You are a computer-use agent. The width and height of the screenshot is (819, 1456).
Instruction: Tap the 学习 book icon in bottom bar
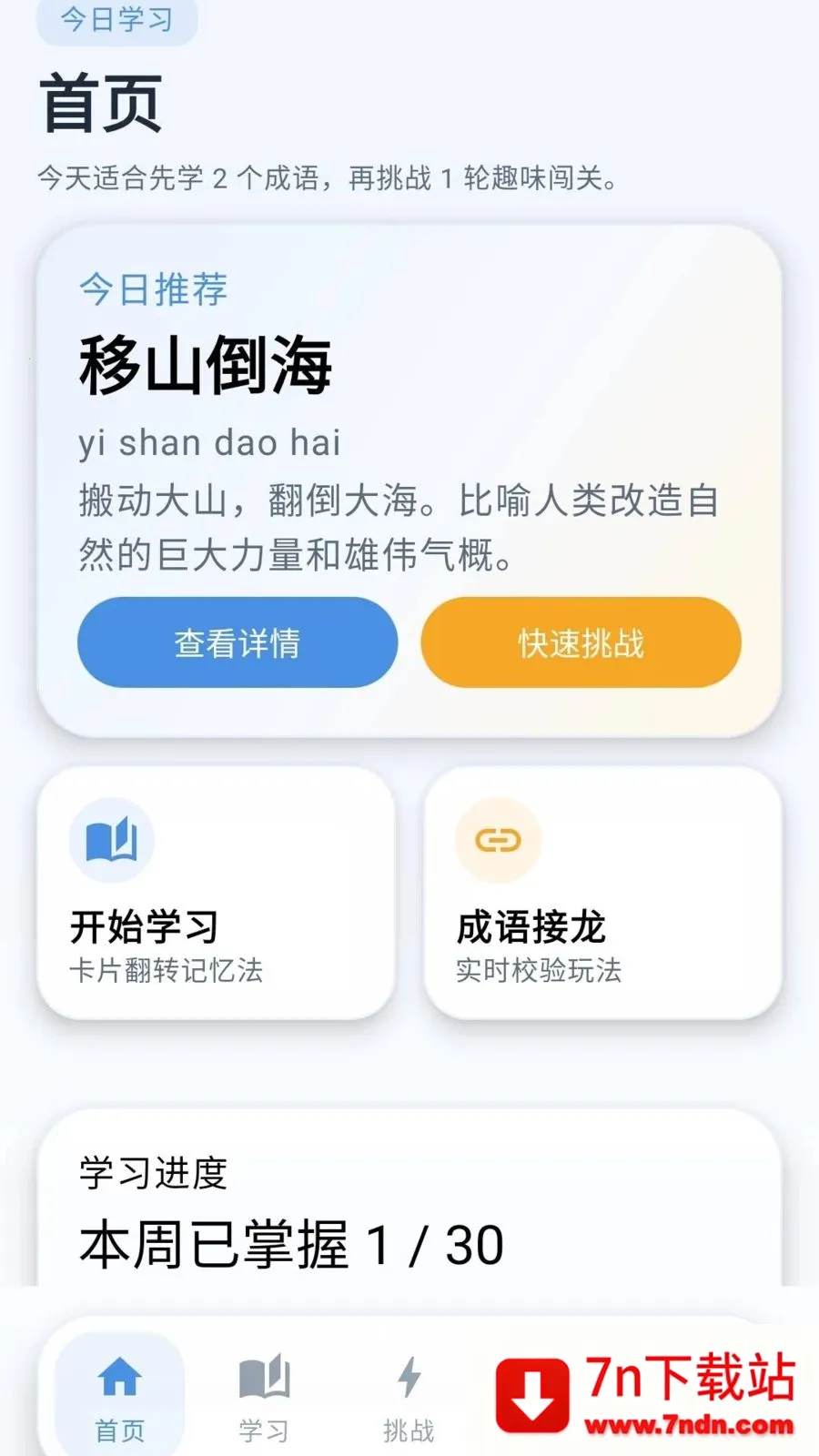(x=263, y=1377)
